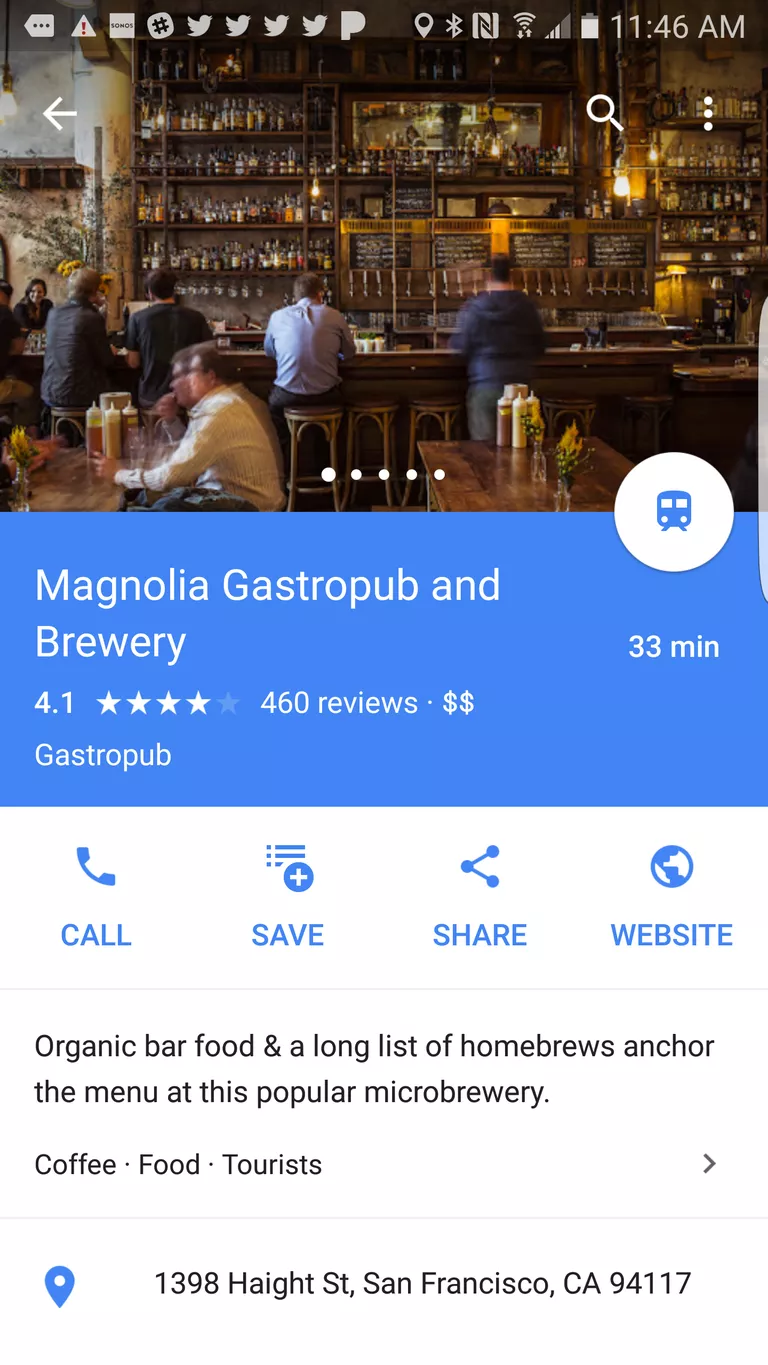Open the 1398 Haight St address row
The width and height of the screenshot is (768, 1365).
point(384,1284)
